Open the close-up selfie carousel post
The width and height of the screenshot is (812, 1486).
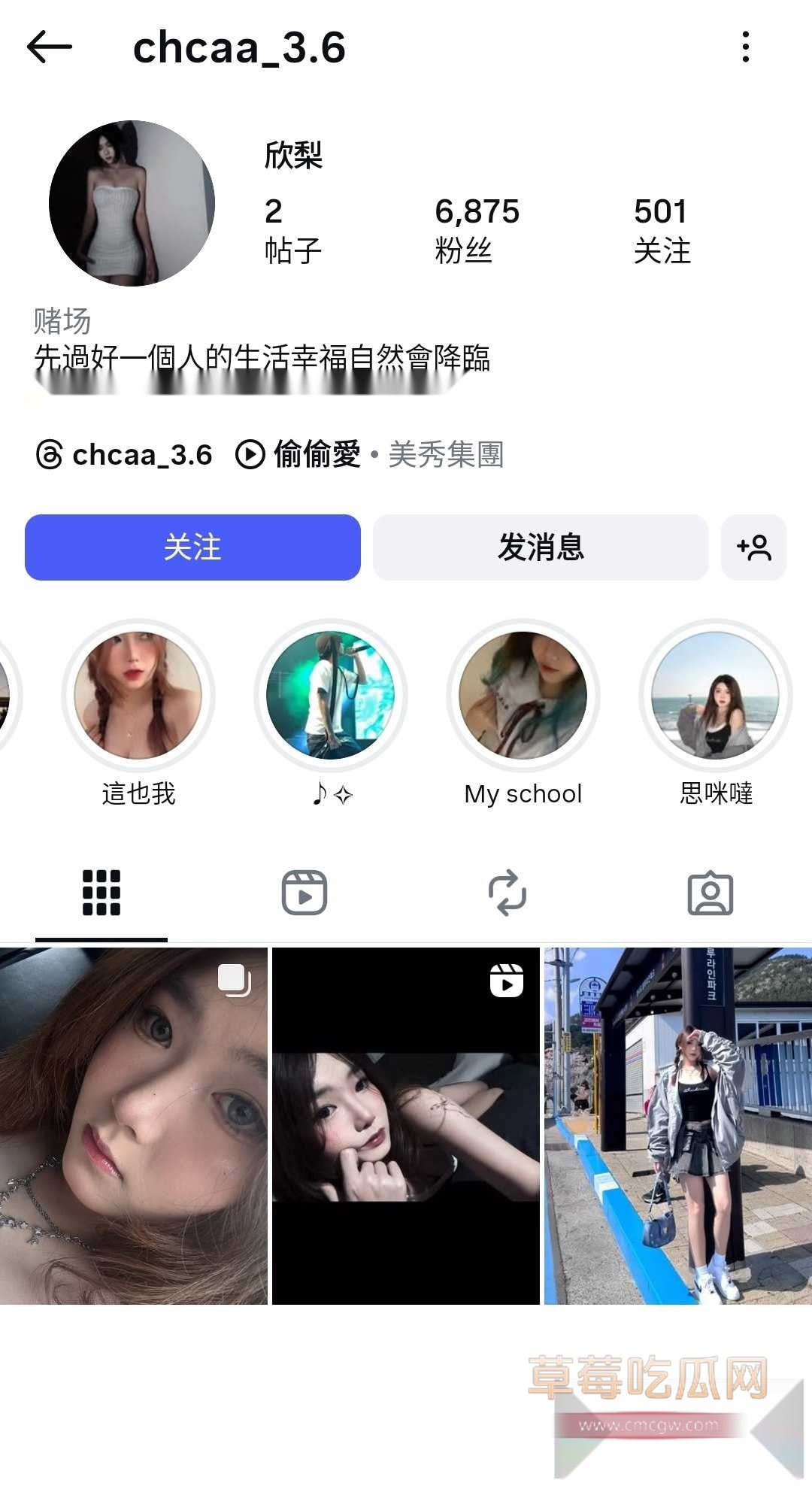point(134,1126)
